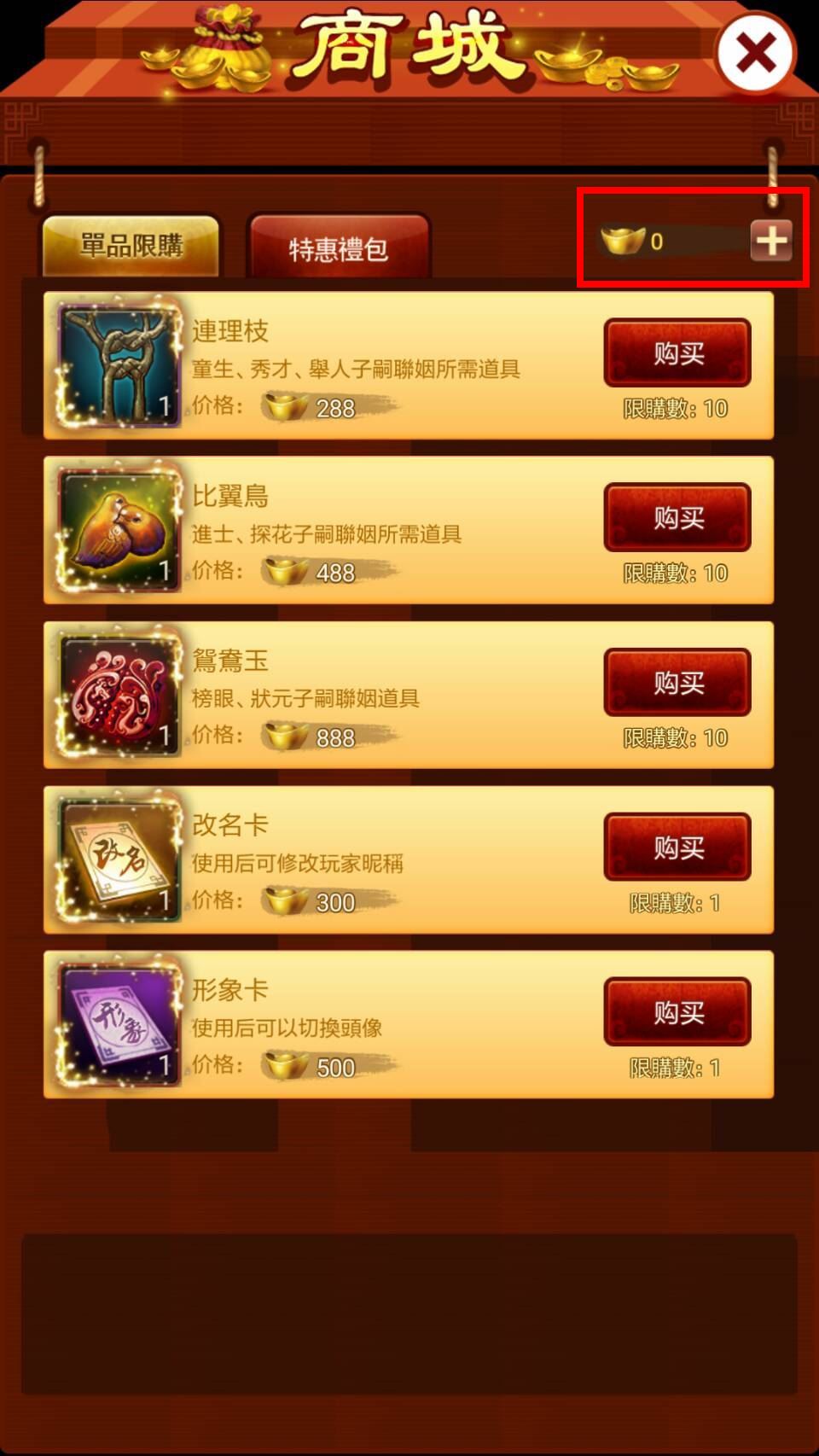The image size is (819, 1456).
Task: Buy the 形象卡 avatar card
Action: point(677,1011)
